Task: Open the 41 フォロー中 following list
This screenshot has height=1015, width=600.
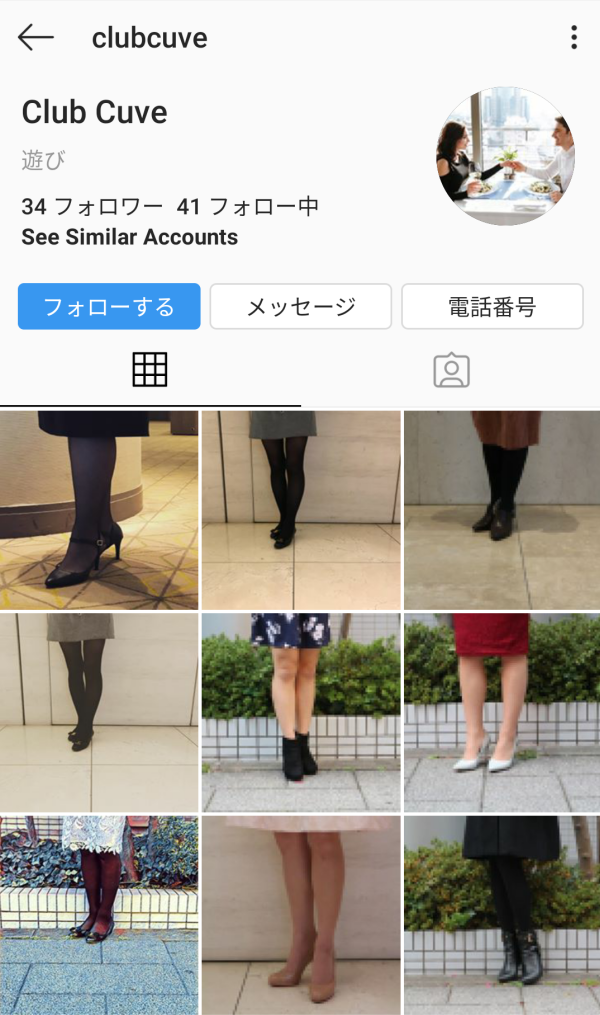Action: pyautogui.click(x=248, y=207)
